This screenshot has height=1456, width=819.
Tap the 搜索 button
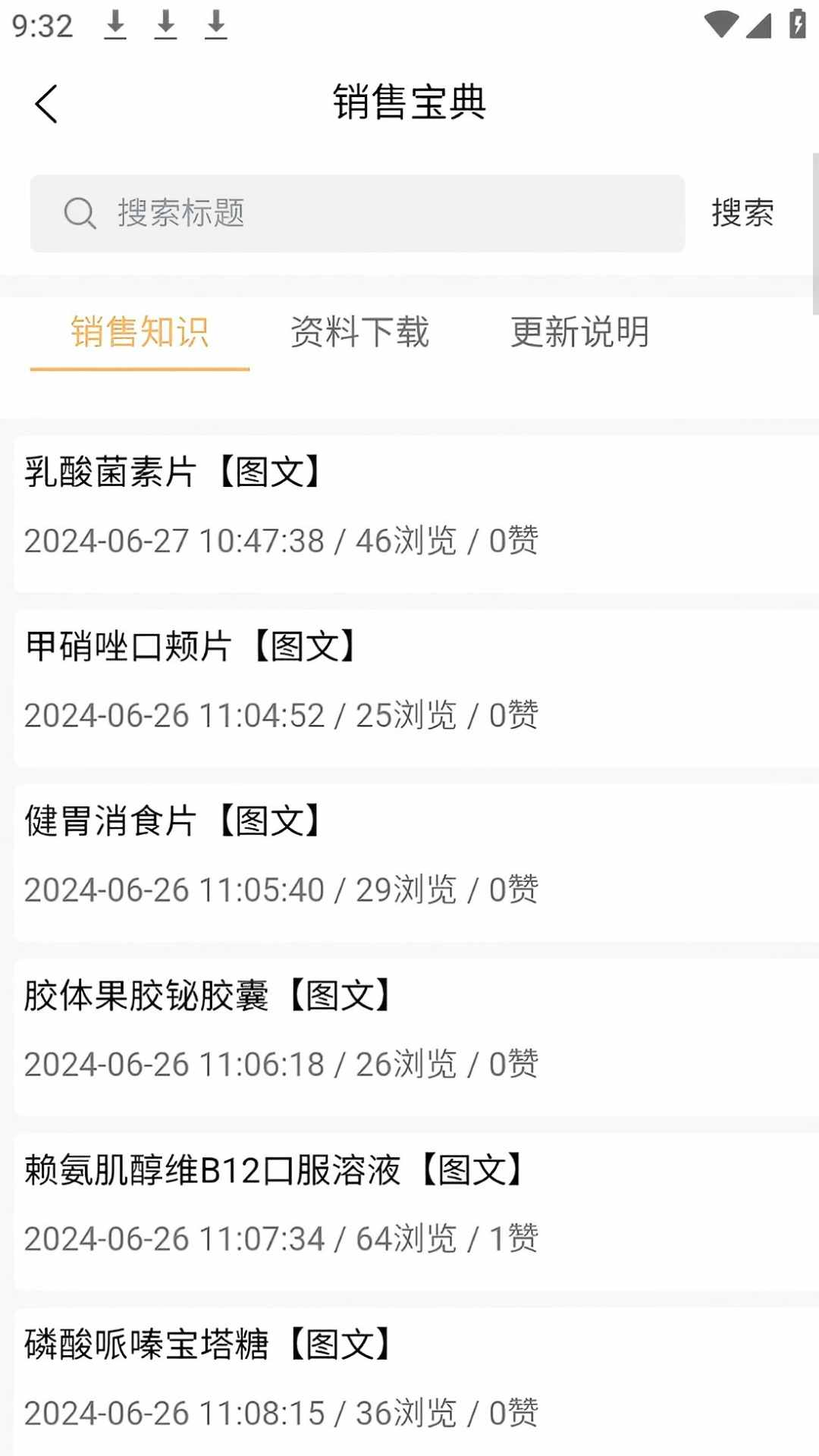pyautogui.click(x=742, y=213)
